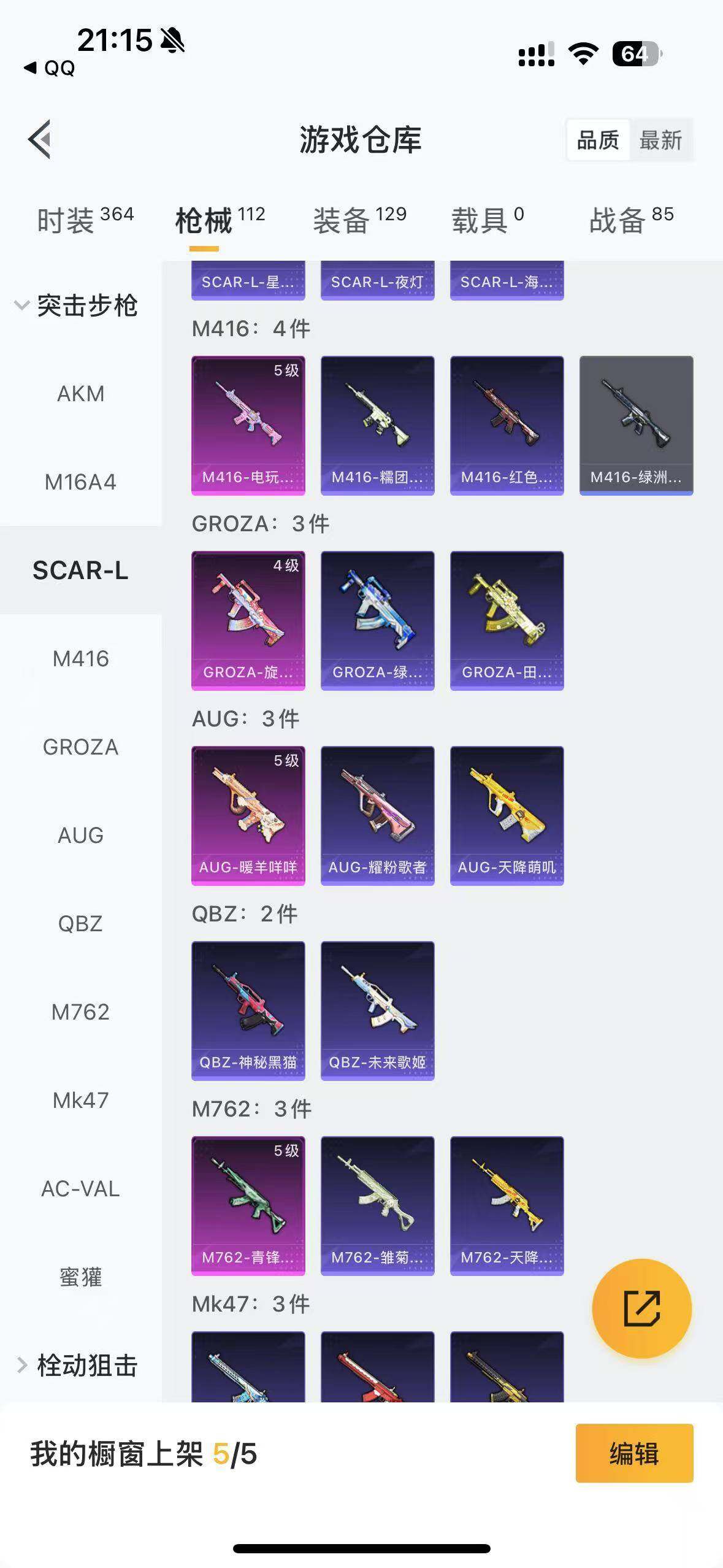Expand the 栓动狙击 category
This screenshot has height=1568, width=723.
click(76, 1365)
